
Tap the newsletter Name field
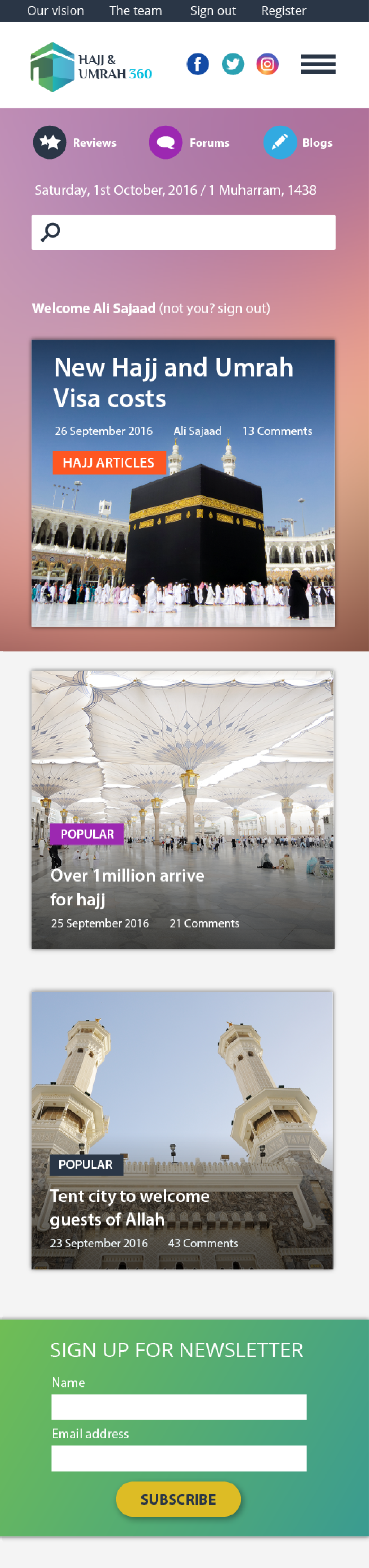[x=179, y=1407]
